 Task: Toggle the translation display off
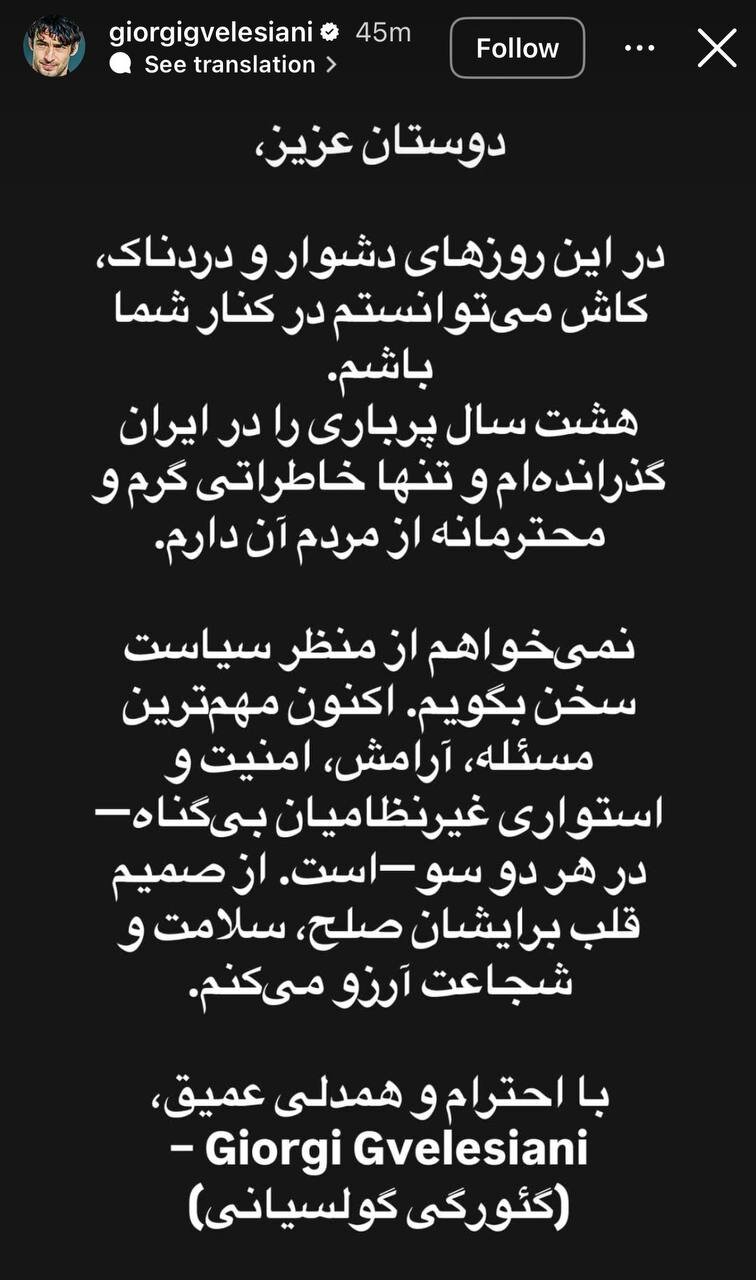(230, 64)
